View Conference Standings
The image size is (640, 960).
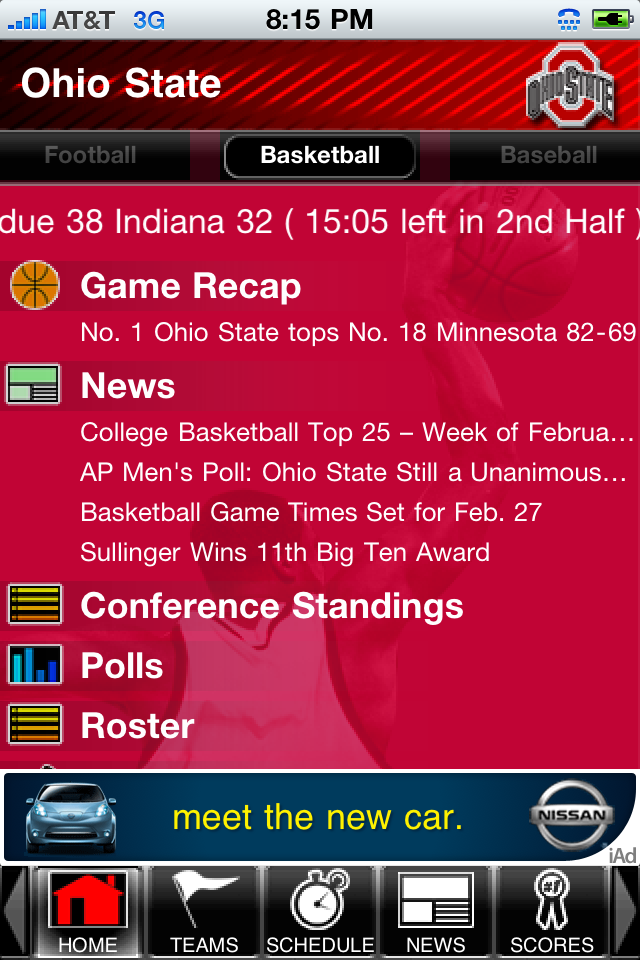pyautogui.click(x=271, y=606)
